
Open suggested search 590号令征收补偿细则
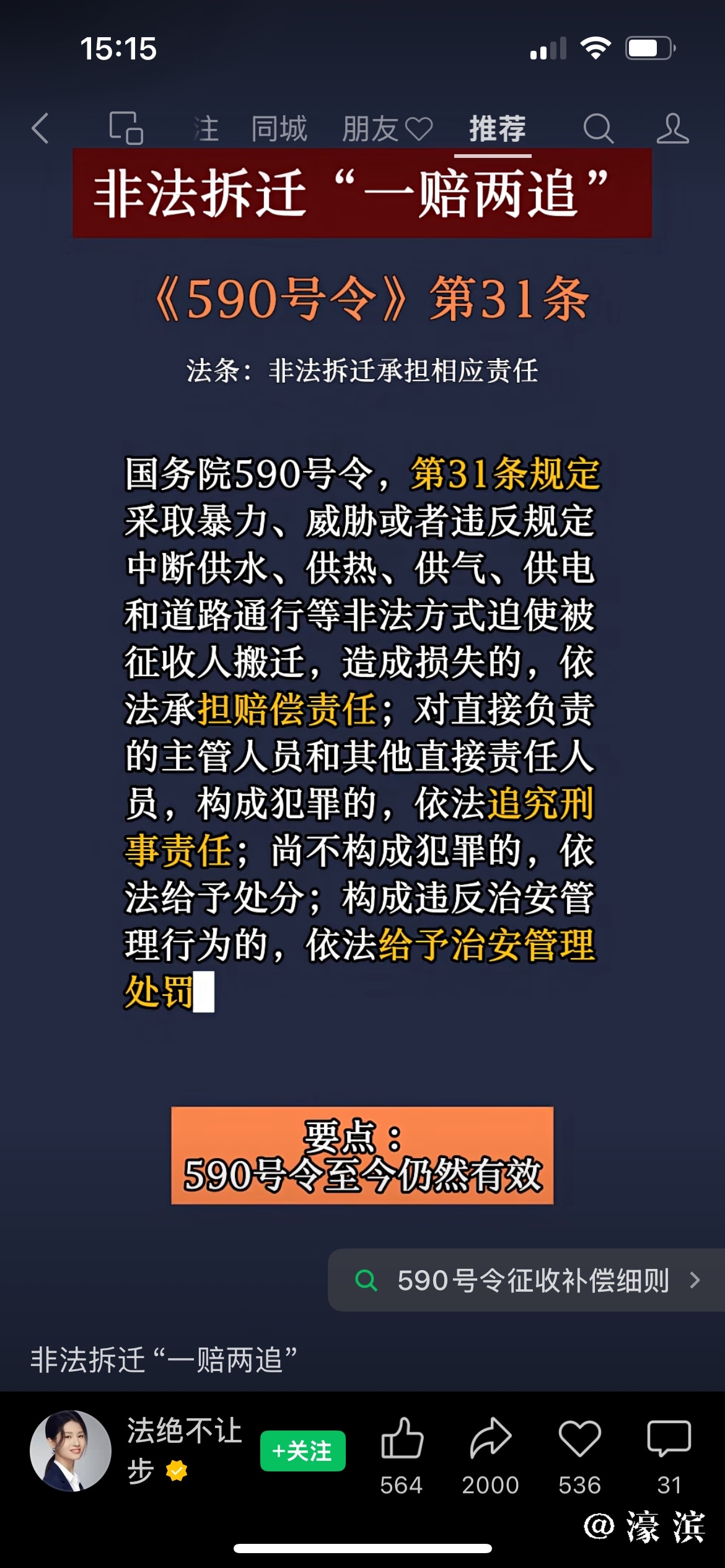532,1279
